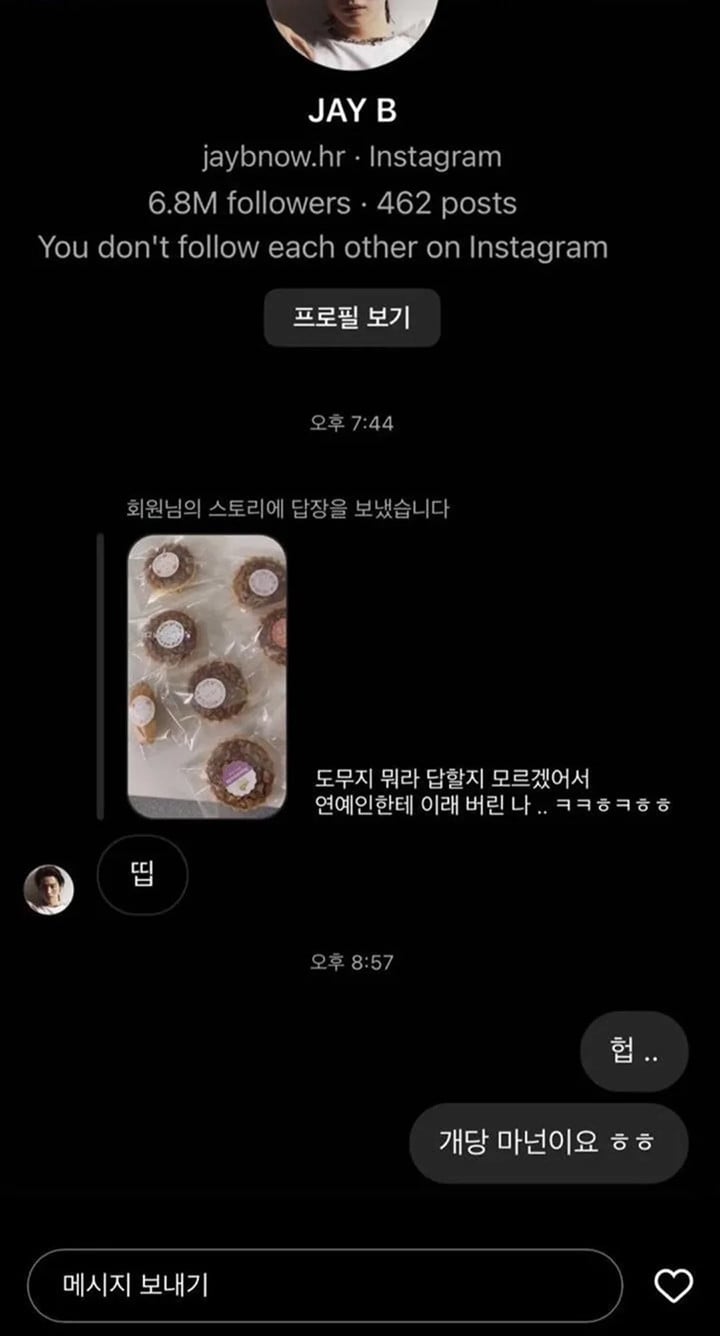Open the replied story thumbnail of cookies
Viewport: 720px width, 1336px height.
point(207,676)
